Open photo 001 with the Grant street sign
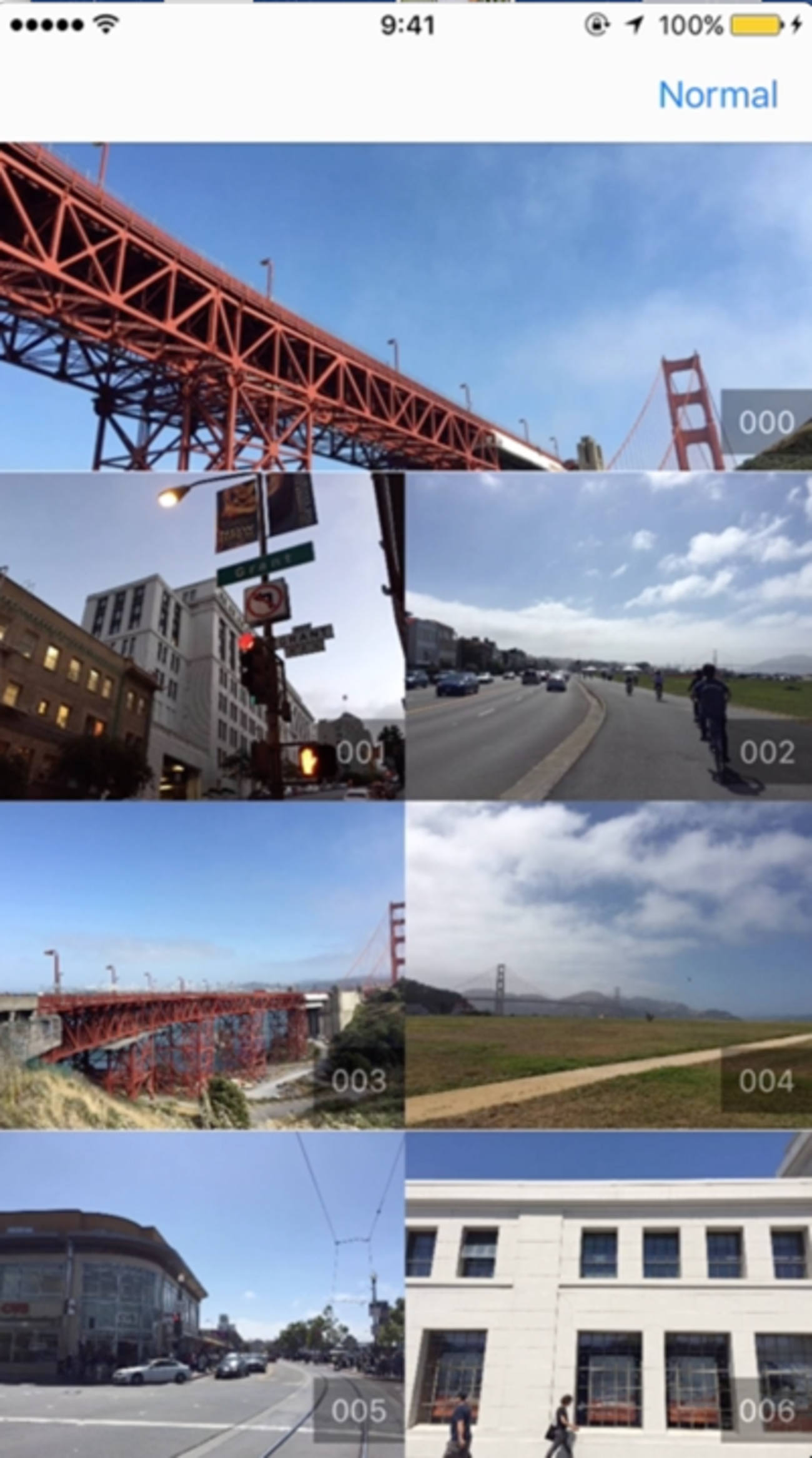This screenshot has height=1458, width=812. coord(202,636)
